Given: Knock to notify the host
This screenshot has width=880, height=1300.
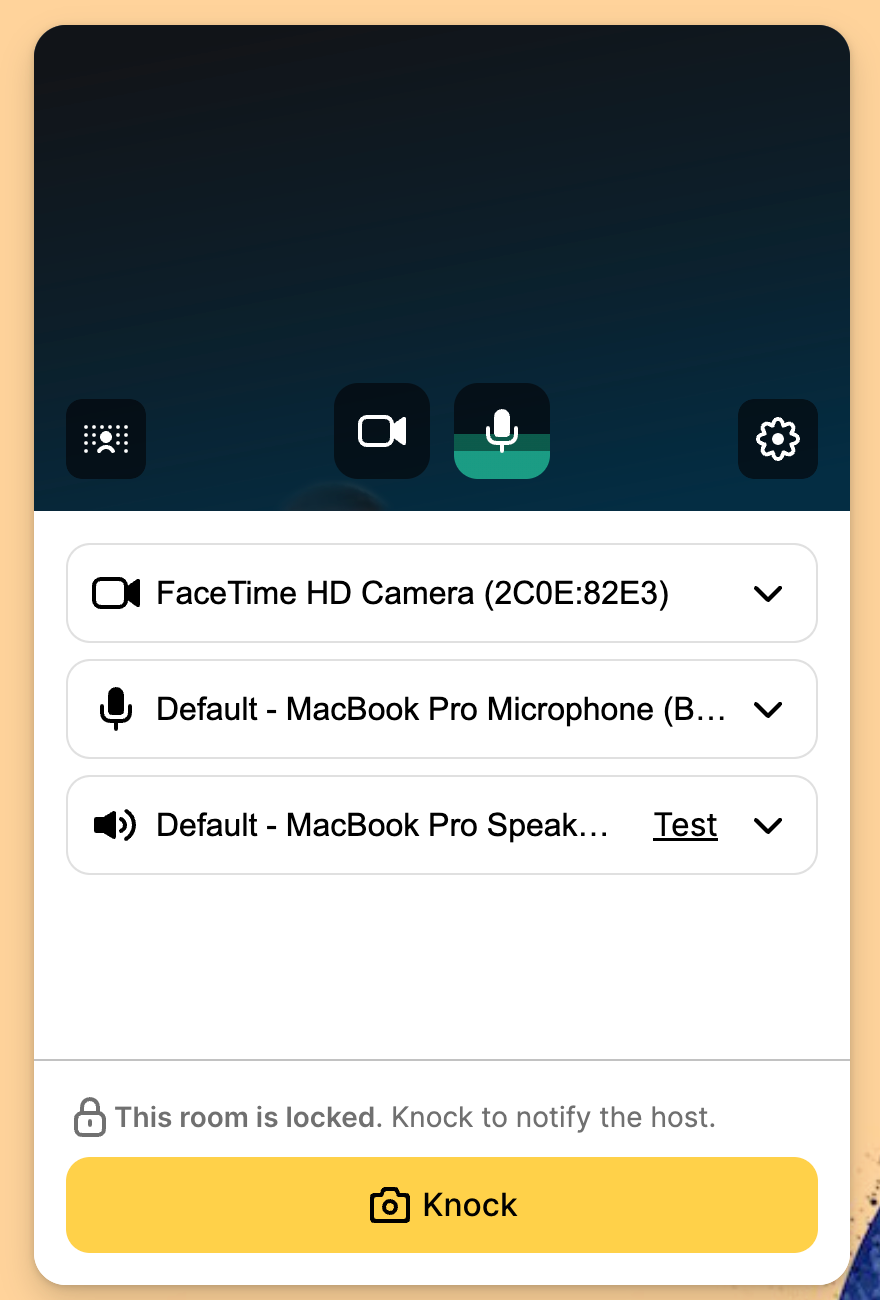Looking at the screenshot, I should click(442, 1205).
